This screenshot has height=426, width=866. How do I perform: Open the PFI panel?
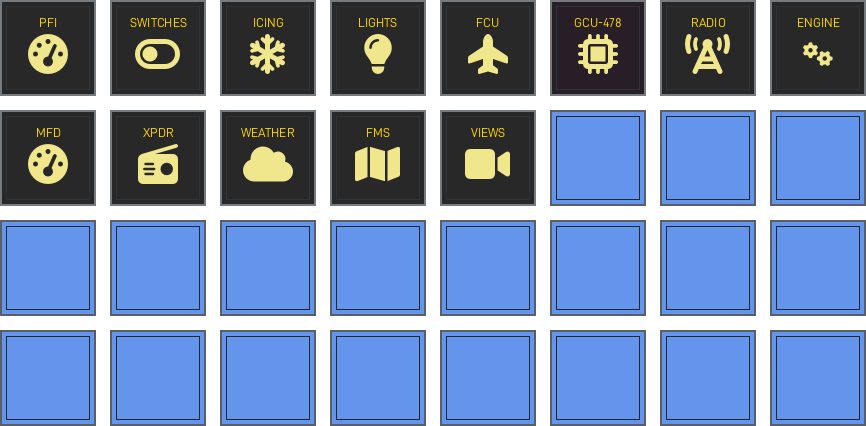[48, 48]
